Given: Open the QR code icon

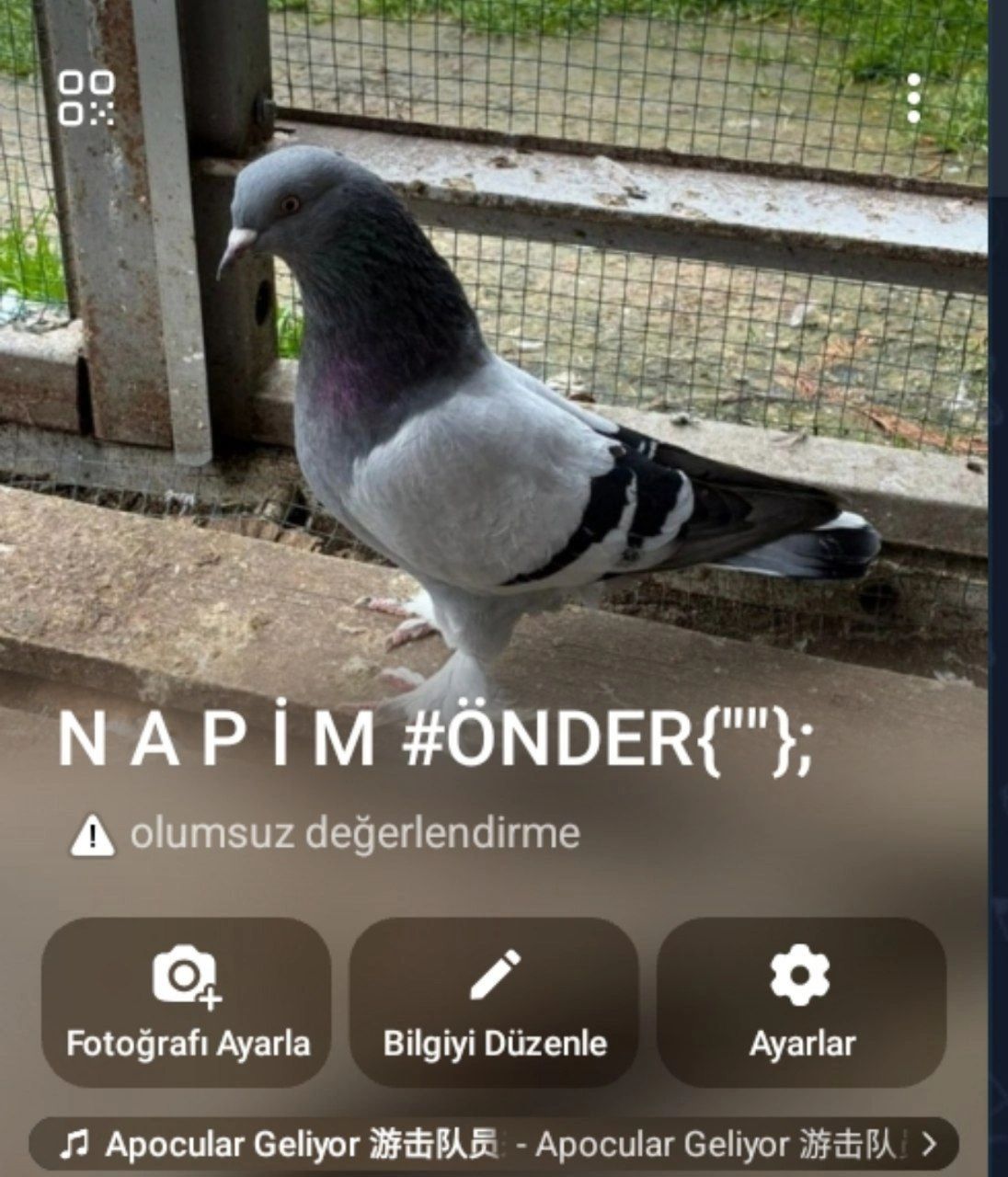Looking at the screenshot, I should pos(86,97).
